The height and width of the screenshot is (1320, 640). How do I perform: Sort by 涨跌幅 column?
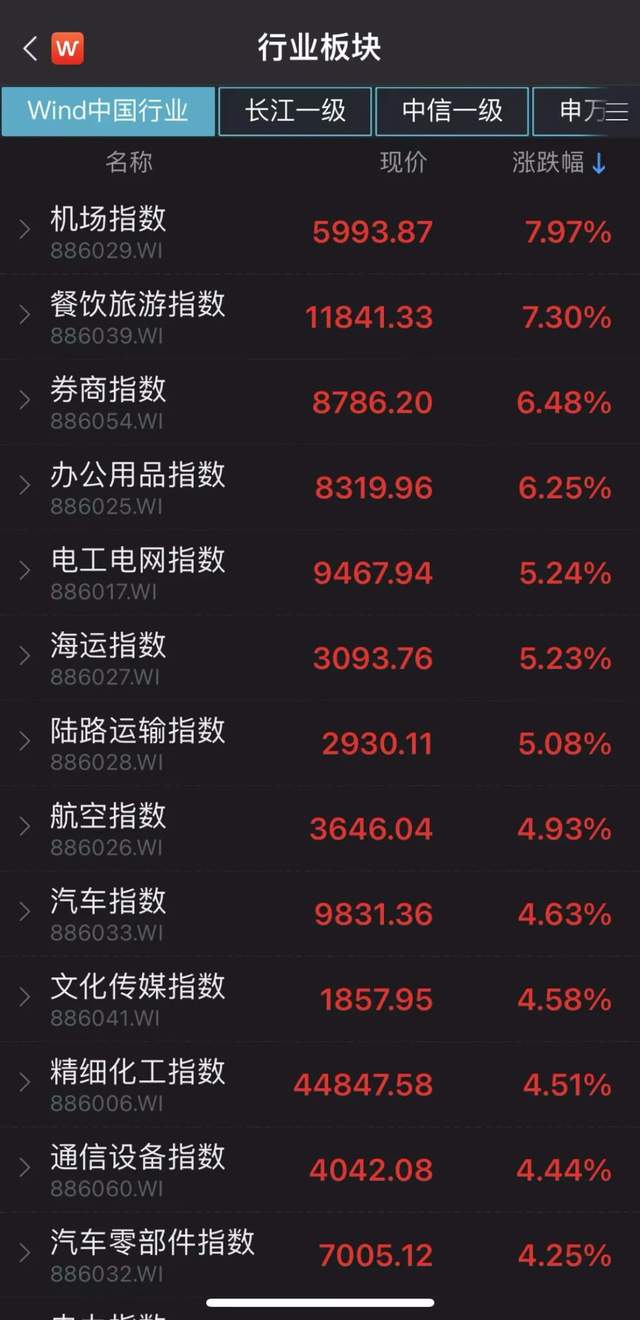click(559, 163)
